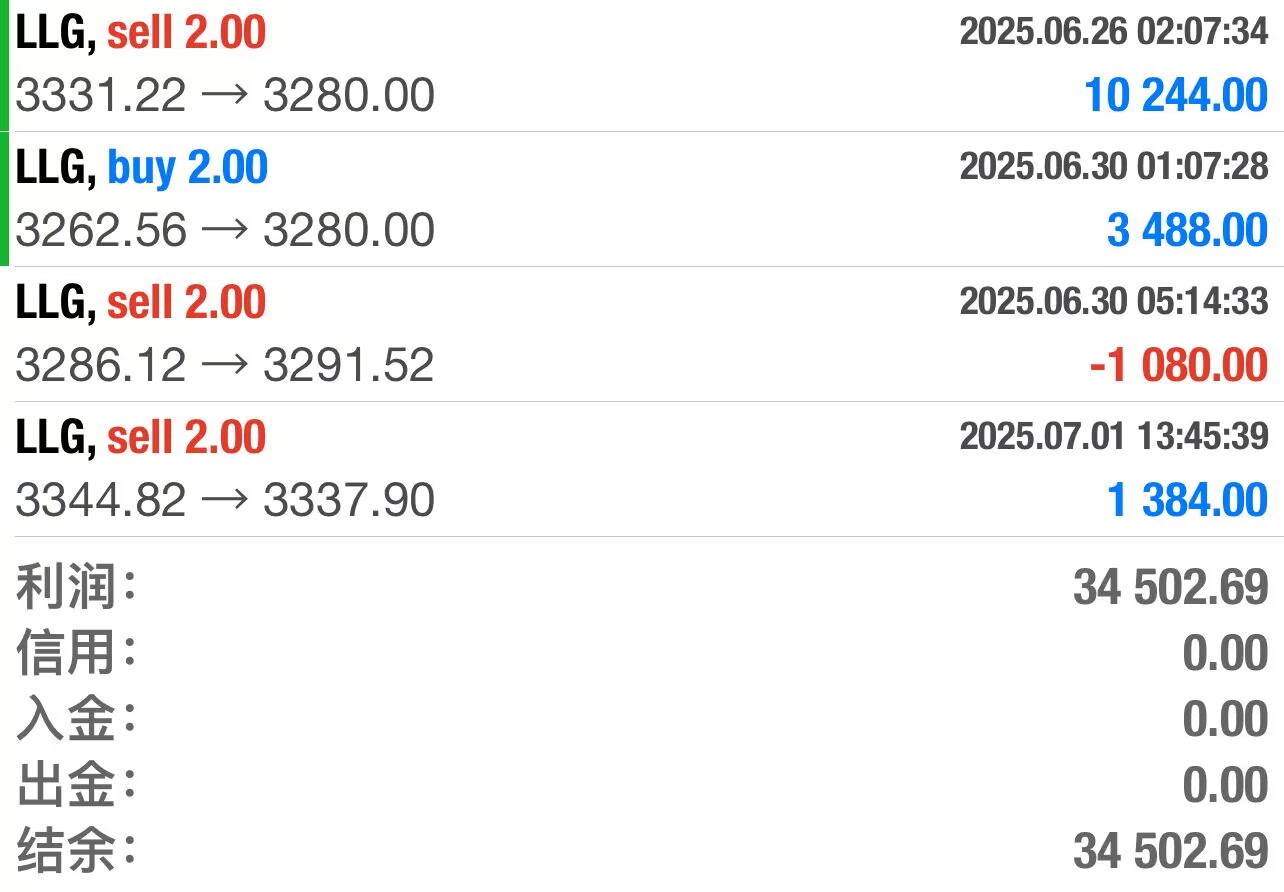The image size is (1284, 892).
Task: Expand the LLG sell trade from 2025.06.26
Action: [x=640, y=65]
